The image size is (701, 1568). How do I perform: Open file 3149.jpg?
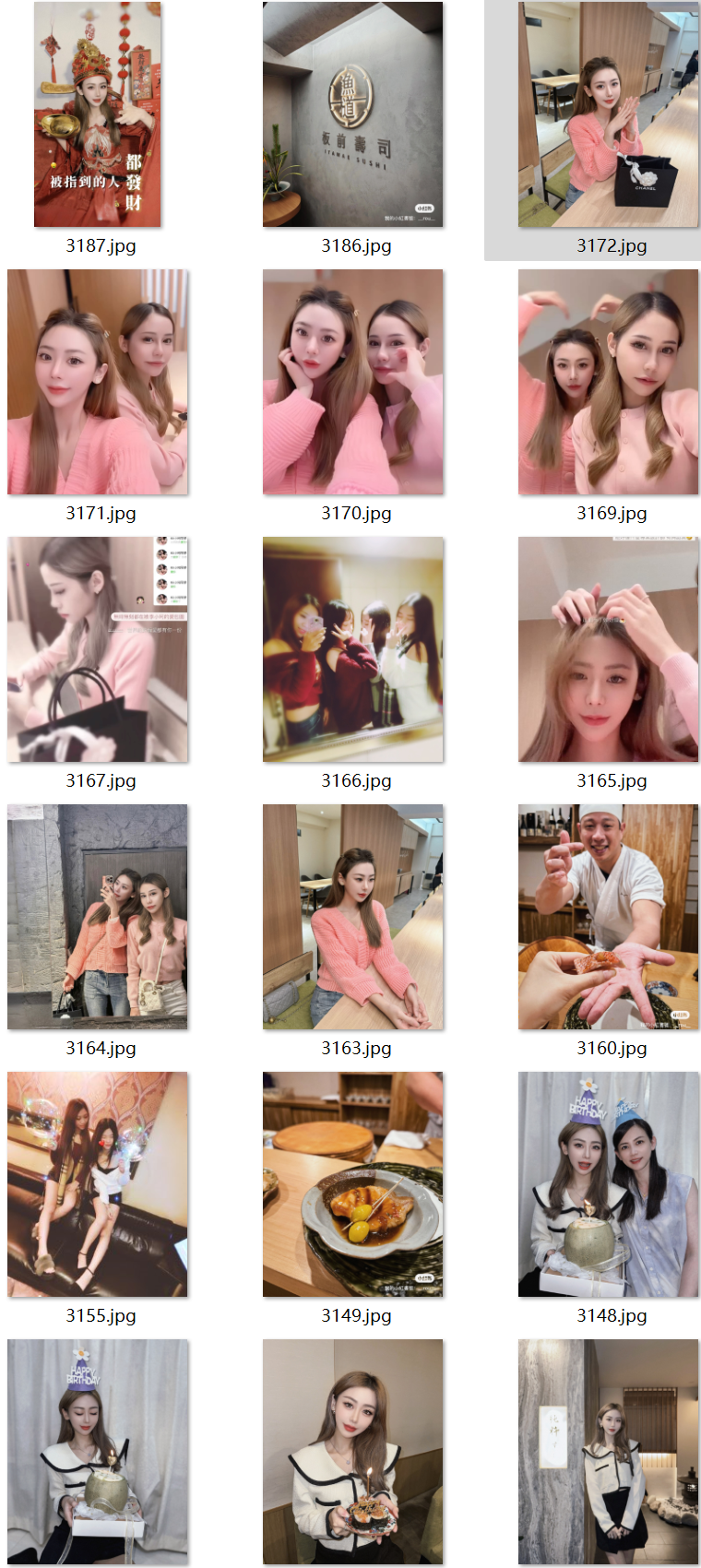tap(353, 1184)
